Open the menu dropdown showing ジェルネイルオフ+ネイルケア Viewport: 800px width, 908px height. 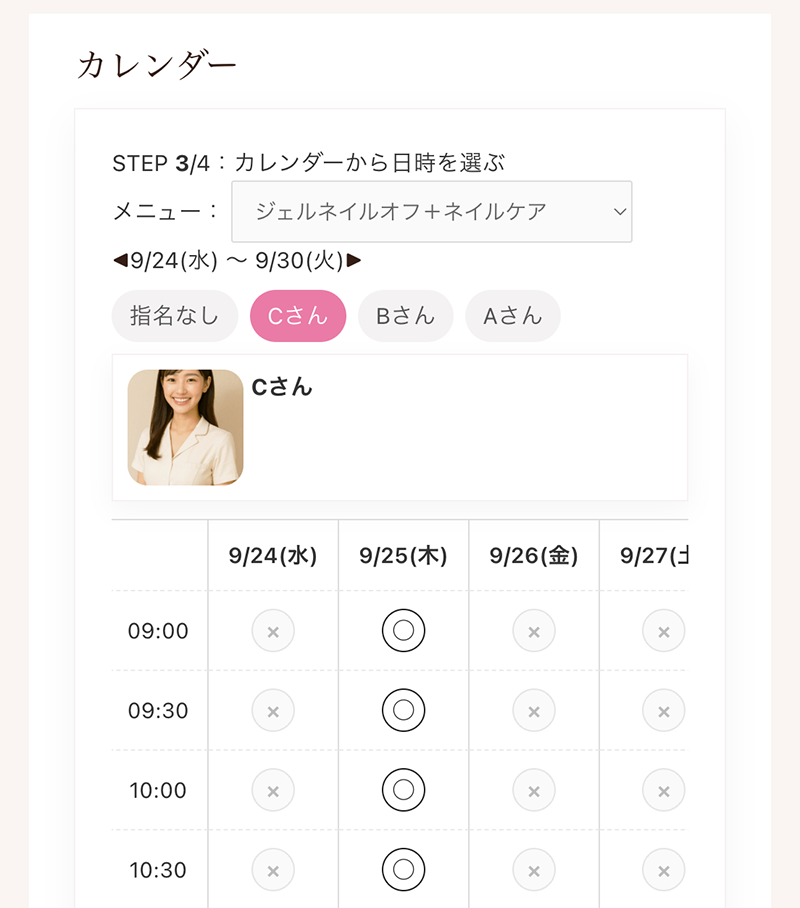click(x=431, y=211)
